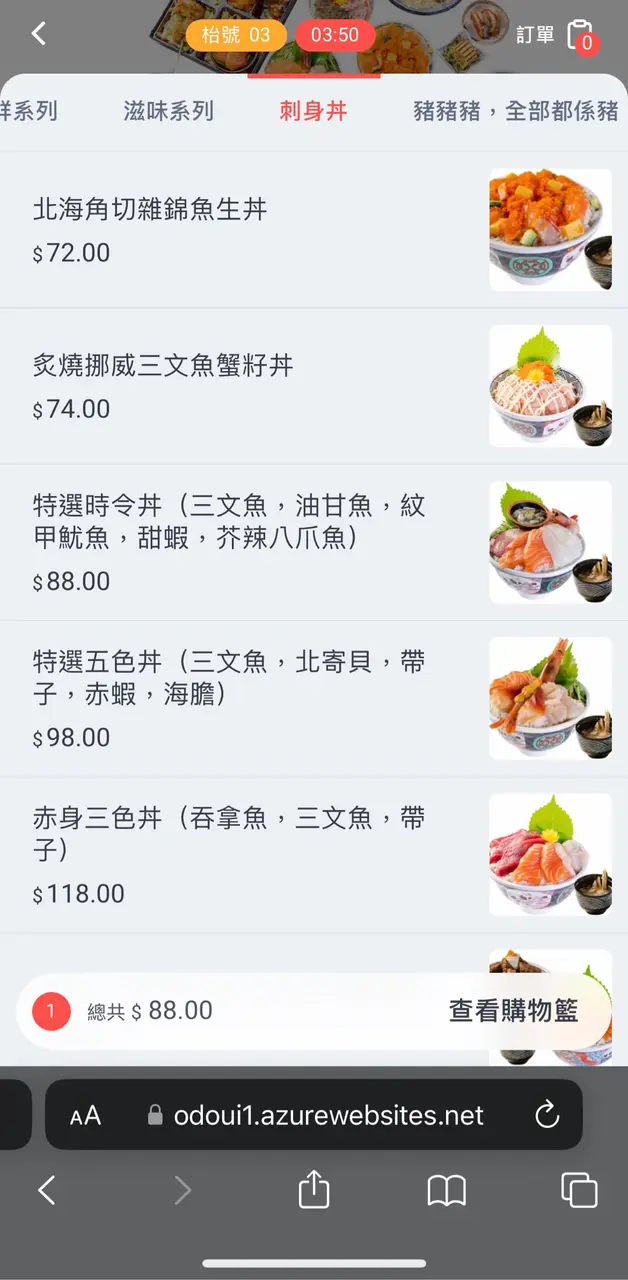Tap 查看購物籃 to view the basket

(513, 1011)
